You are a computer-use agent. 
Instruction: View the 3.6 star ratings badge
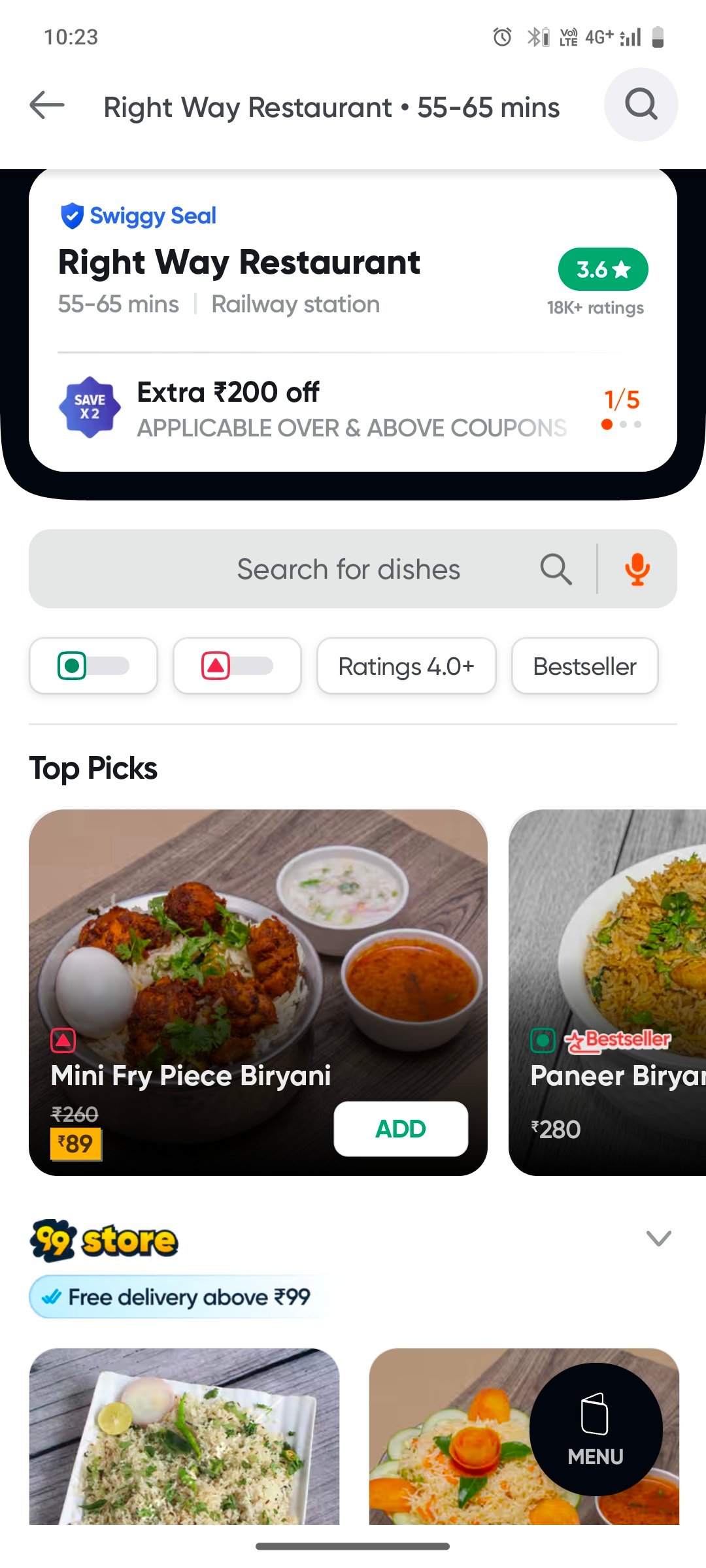[603, 269]
